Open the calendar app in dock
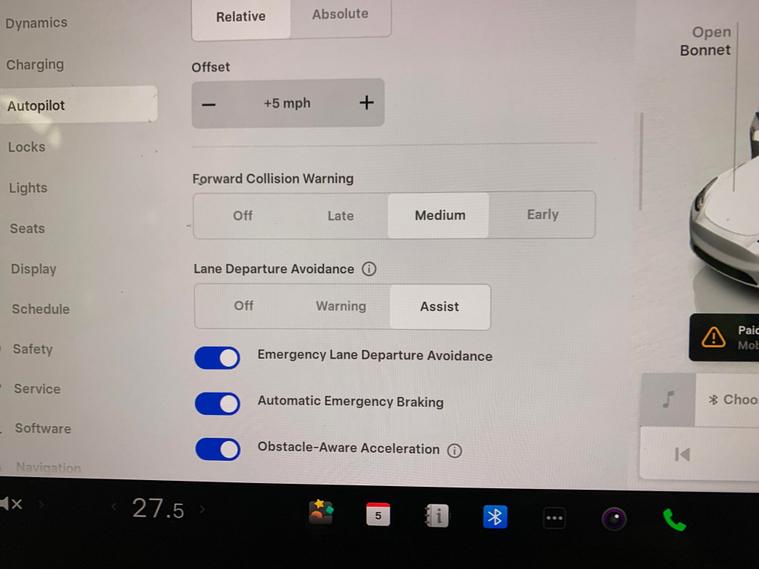Viewport: 759px width, 569px height. click(378, 515)
